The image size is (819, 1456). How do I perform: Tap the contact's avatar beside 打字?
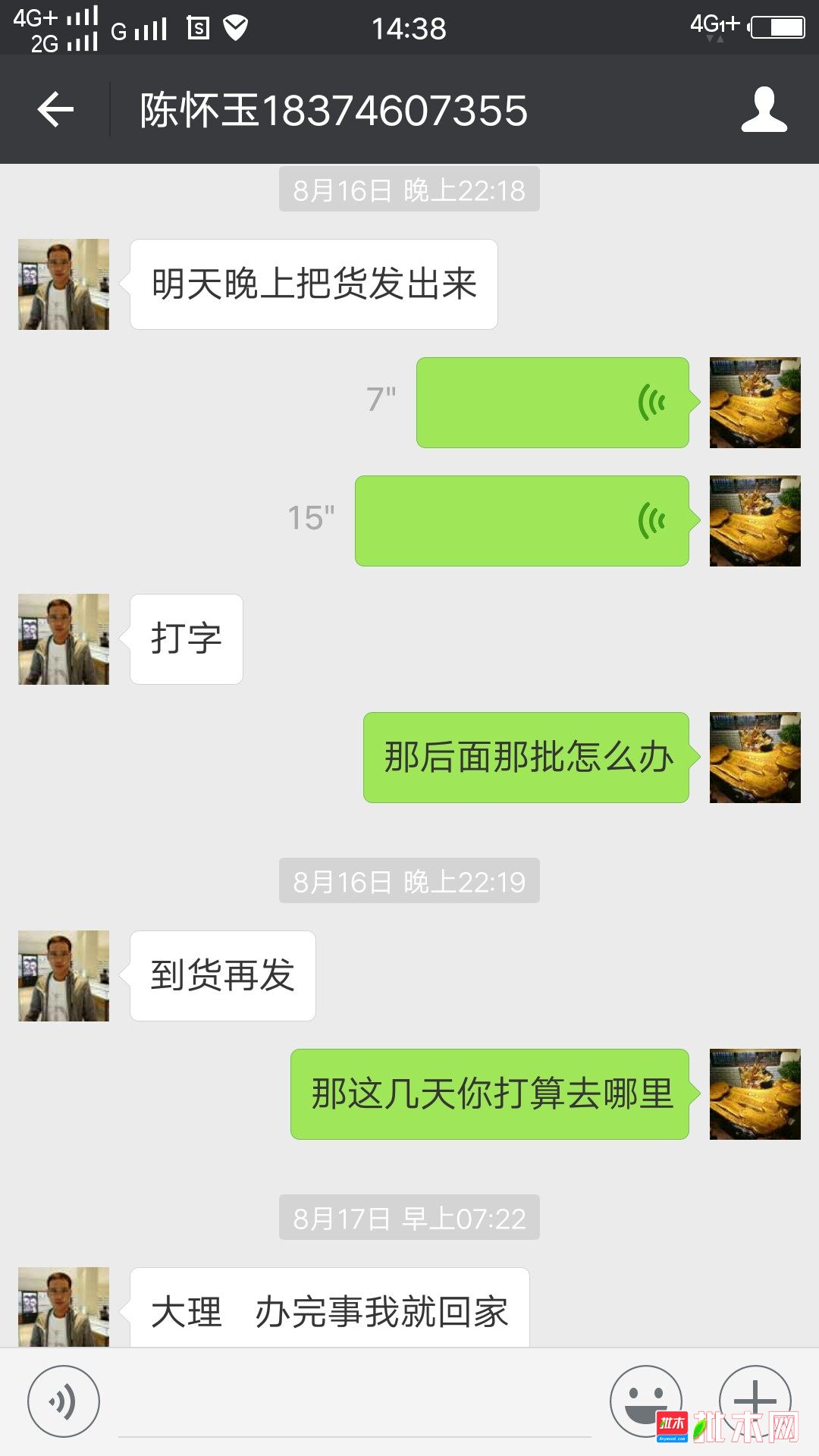pyautogui.click(x=64, y=639)
